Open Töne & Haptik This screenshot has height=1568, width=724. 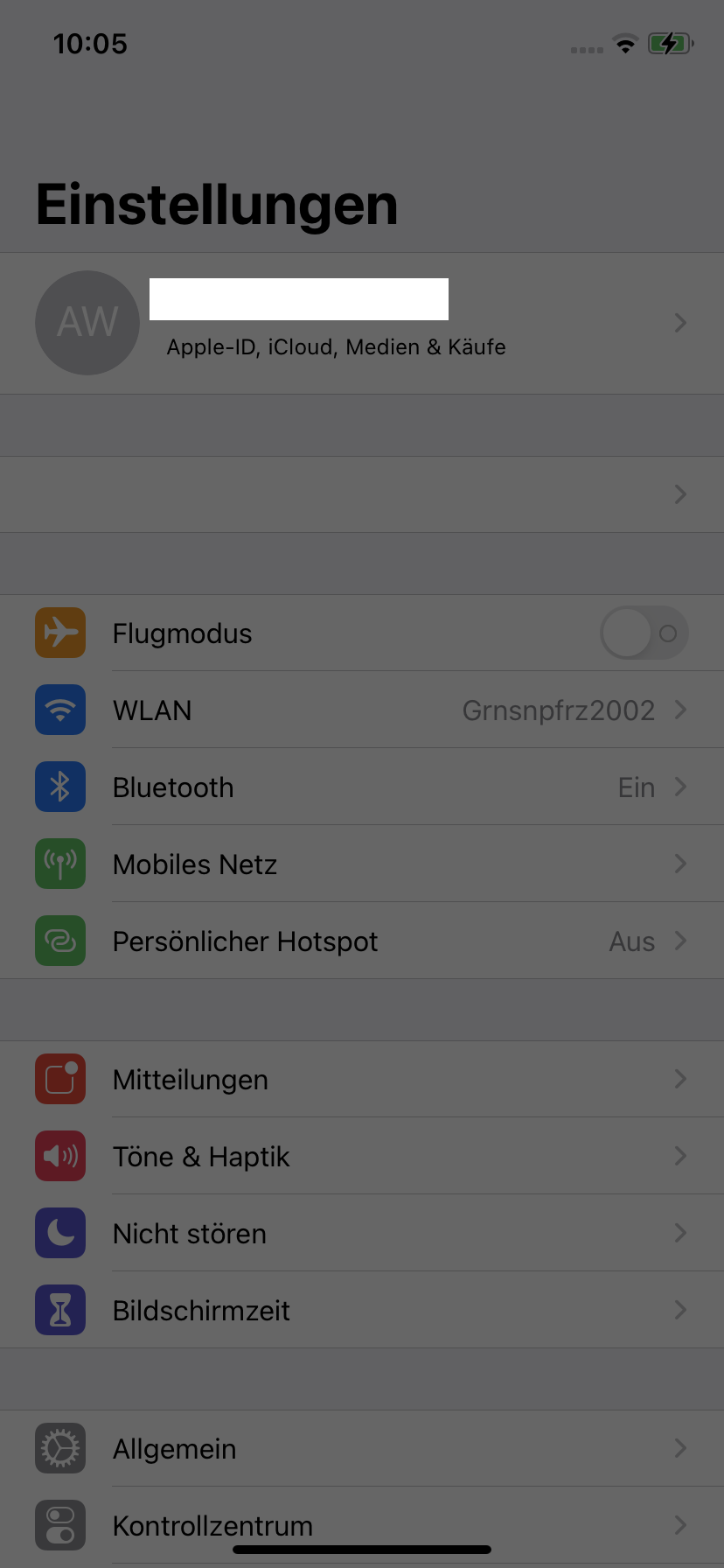click(x=362, y=1156)
